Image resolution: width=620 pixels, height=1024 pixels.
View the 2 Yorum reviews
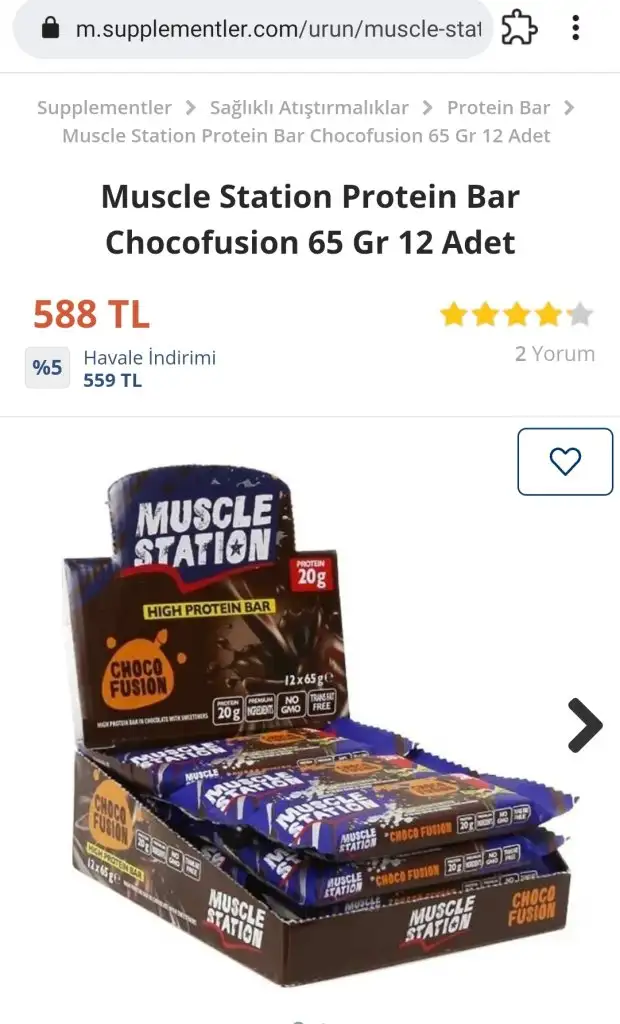tap(555, 354)
